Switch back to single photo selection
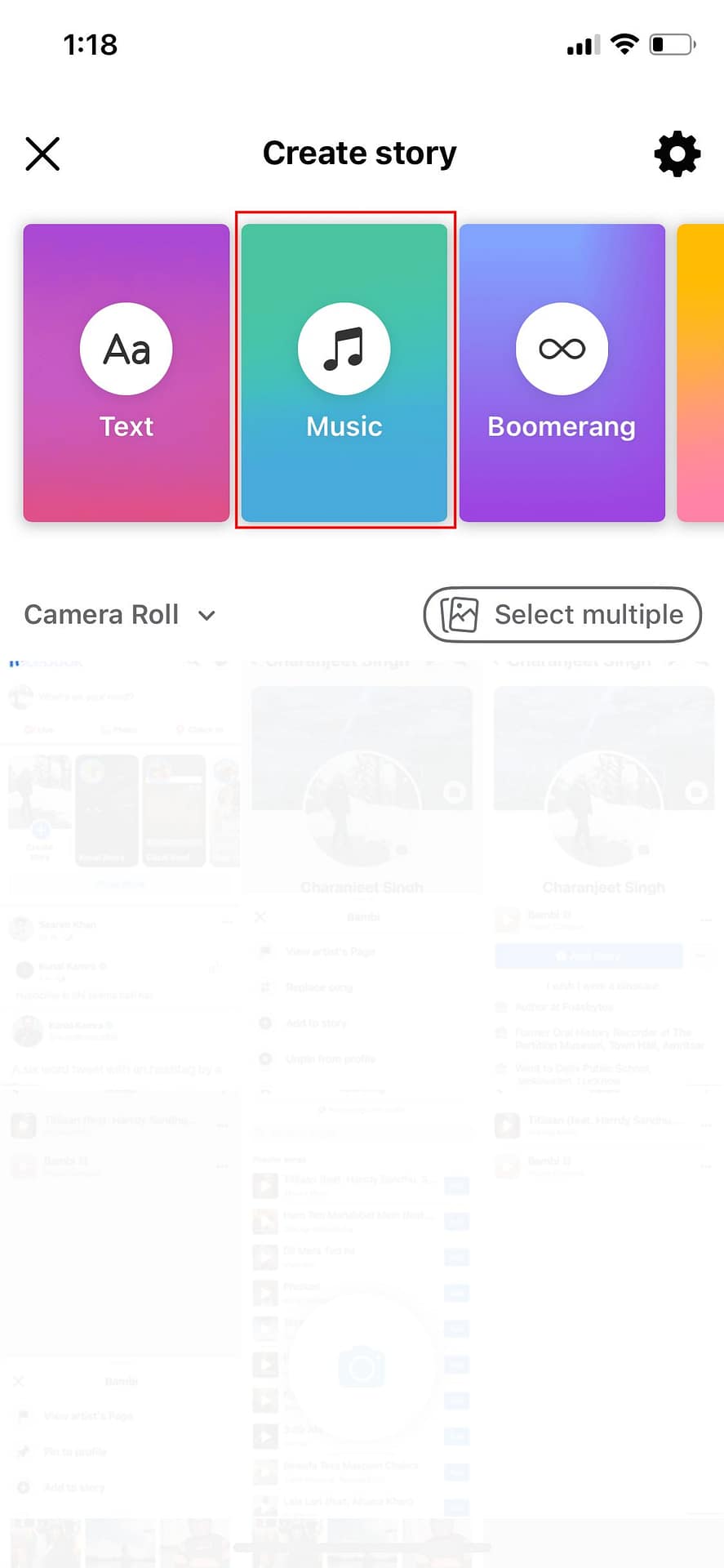 point(561,614)
